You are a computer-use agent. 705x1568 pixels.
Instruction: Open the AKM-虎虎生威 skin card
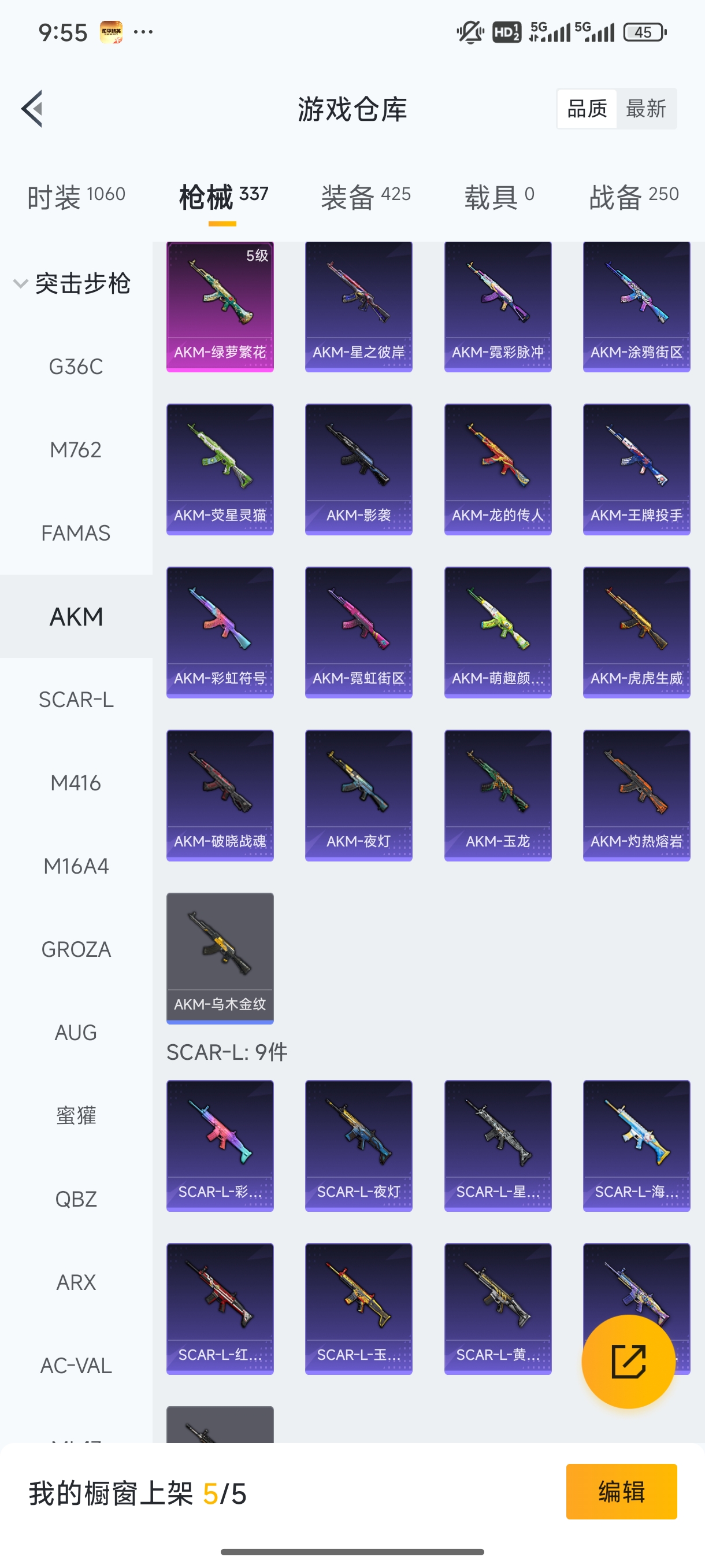tap(636, 633)
